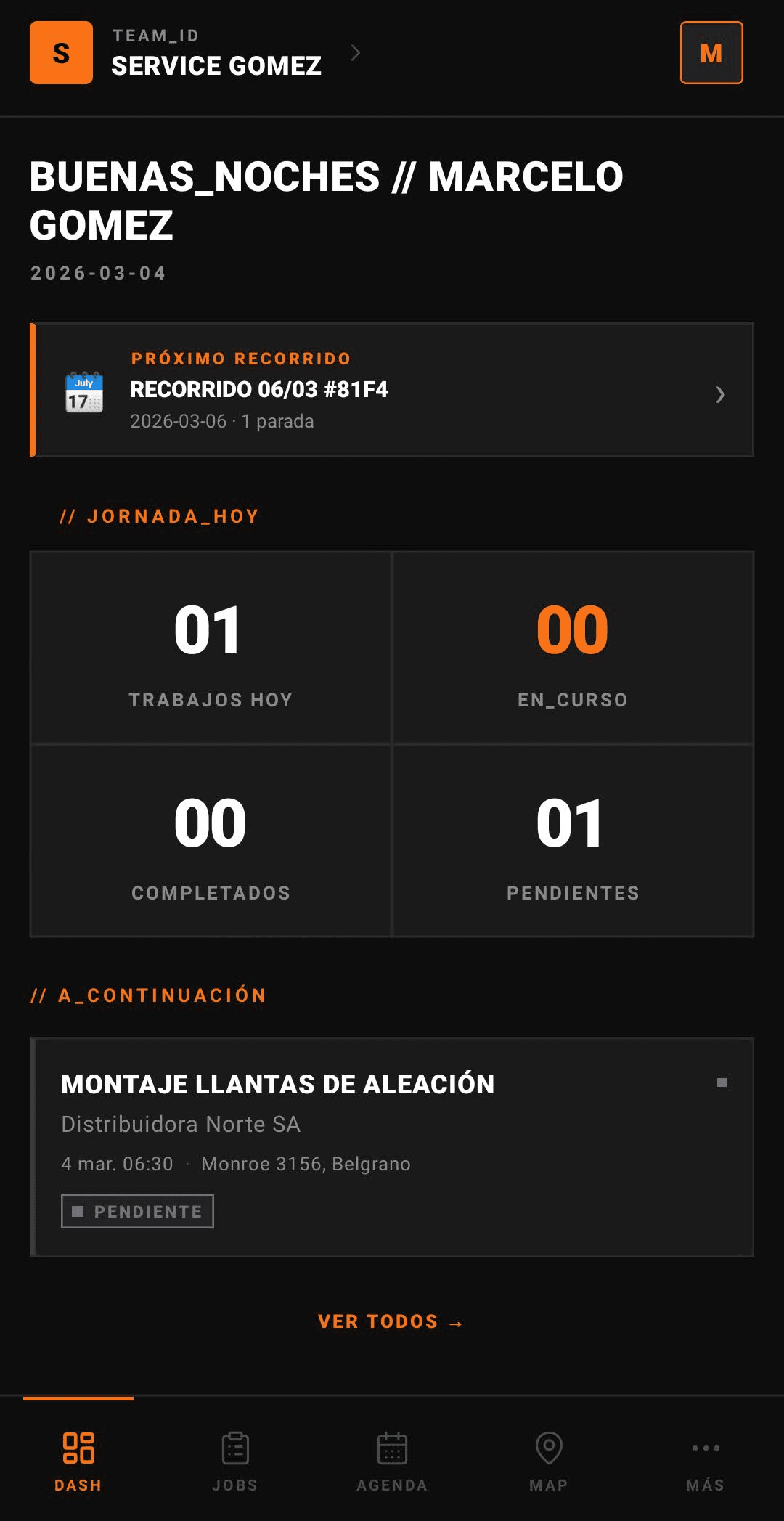Screen dimensions: 784x1521
Task: Expand the team selector chevron next to SERVICE GOMEZ
Action: [x=355, y=52]
